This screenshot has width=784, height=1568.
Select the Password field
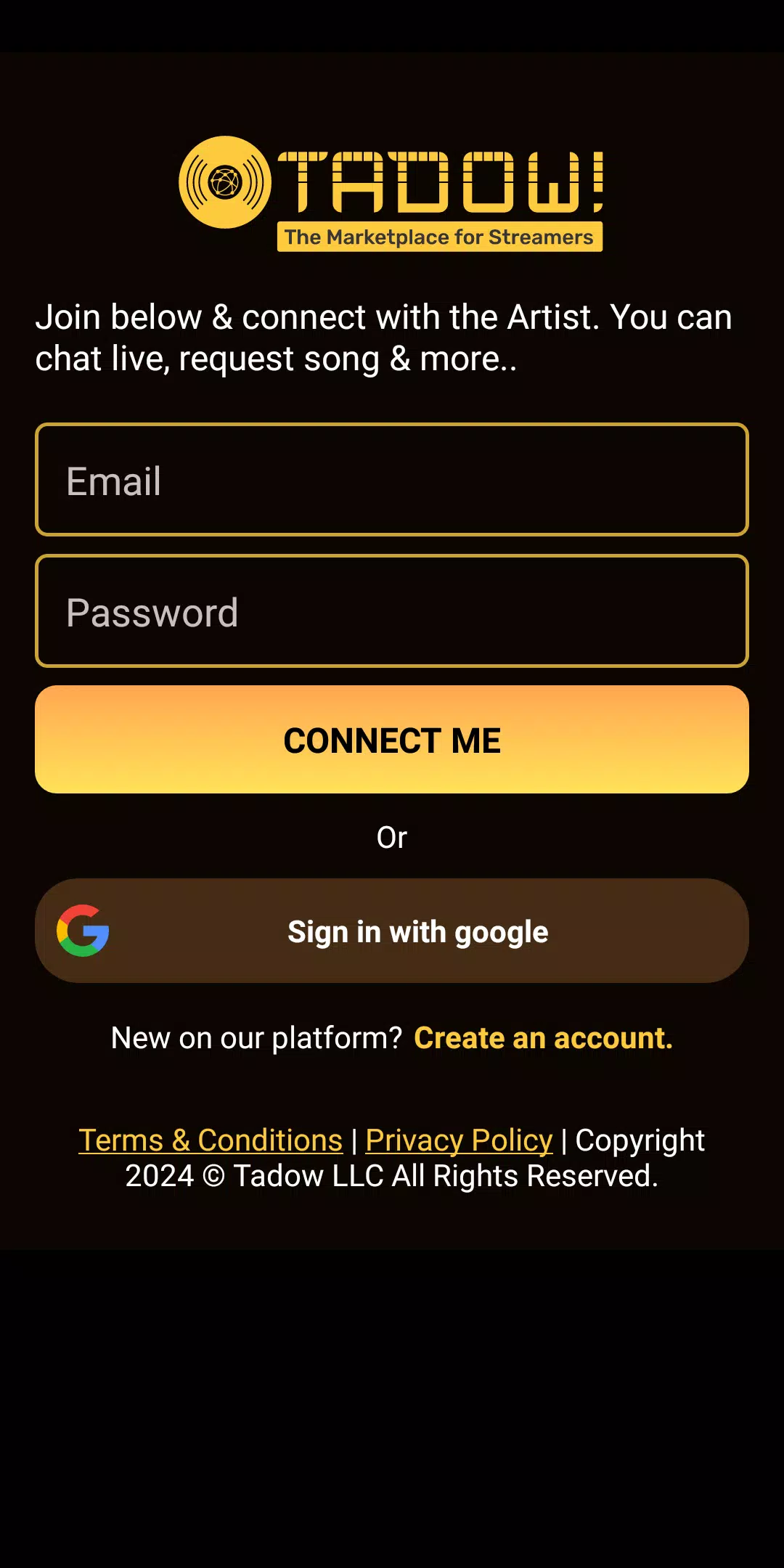coord(392,611)
